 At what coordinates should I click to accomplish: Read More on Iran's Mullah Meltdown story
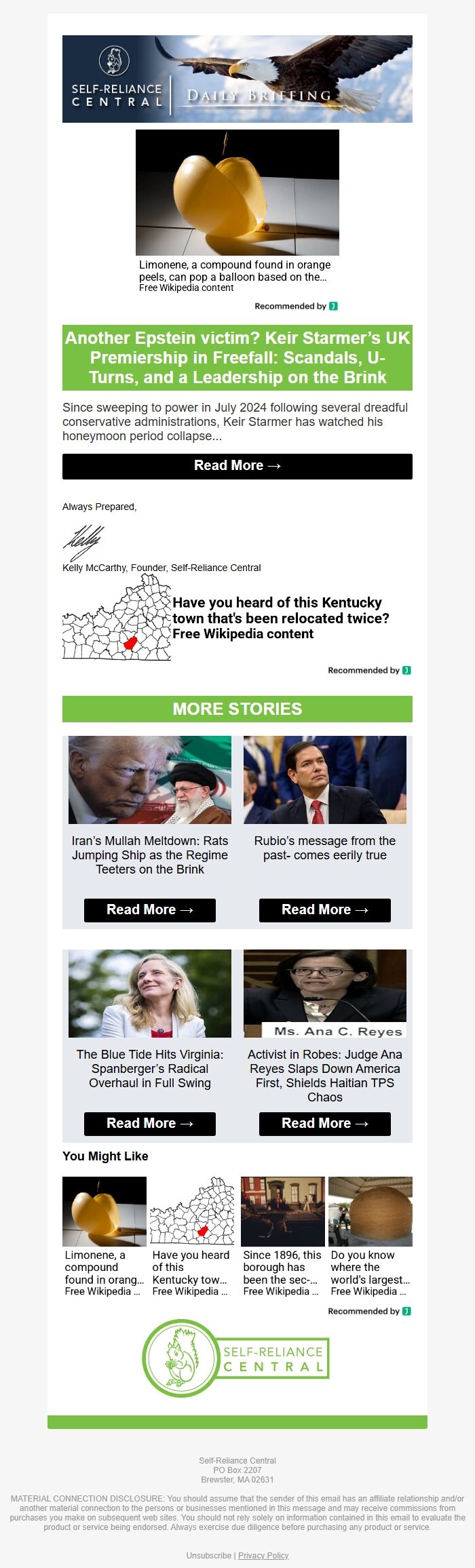149,910
